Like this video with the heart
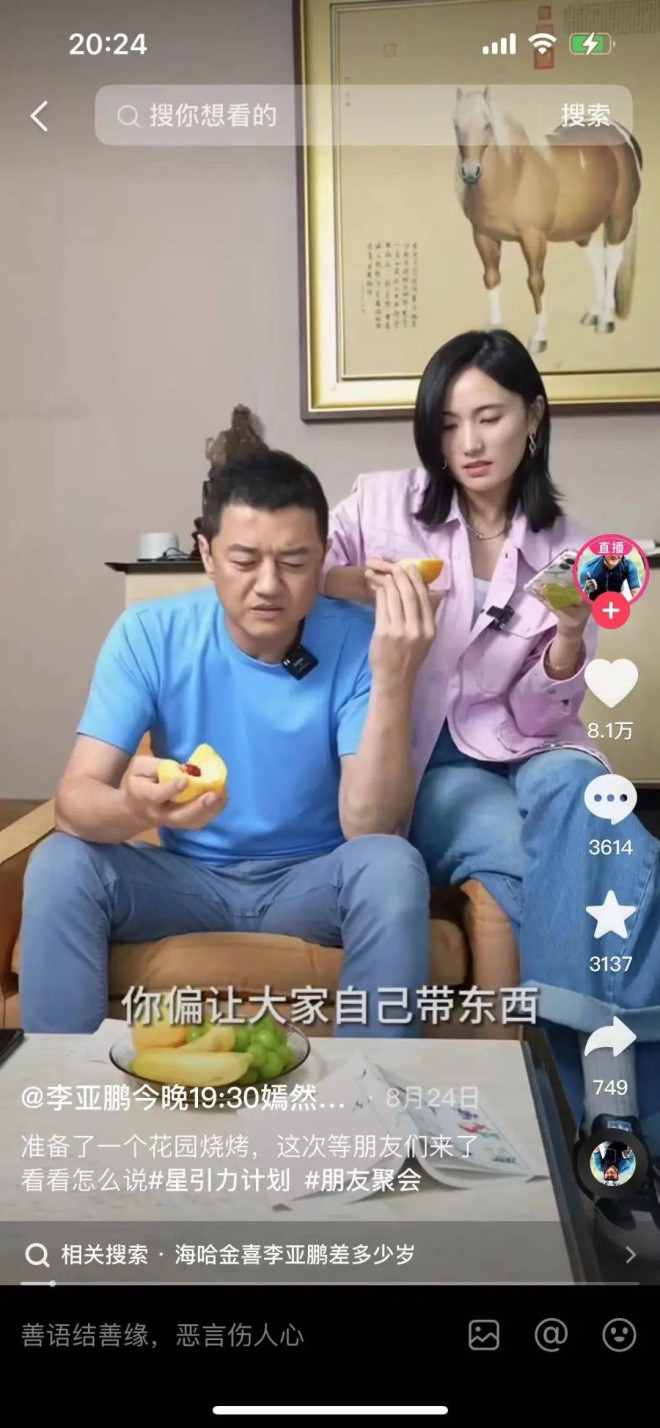The width and height of the screenshot is (660, 1428). [x=610, y=684]
